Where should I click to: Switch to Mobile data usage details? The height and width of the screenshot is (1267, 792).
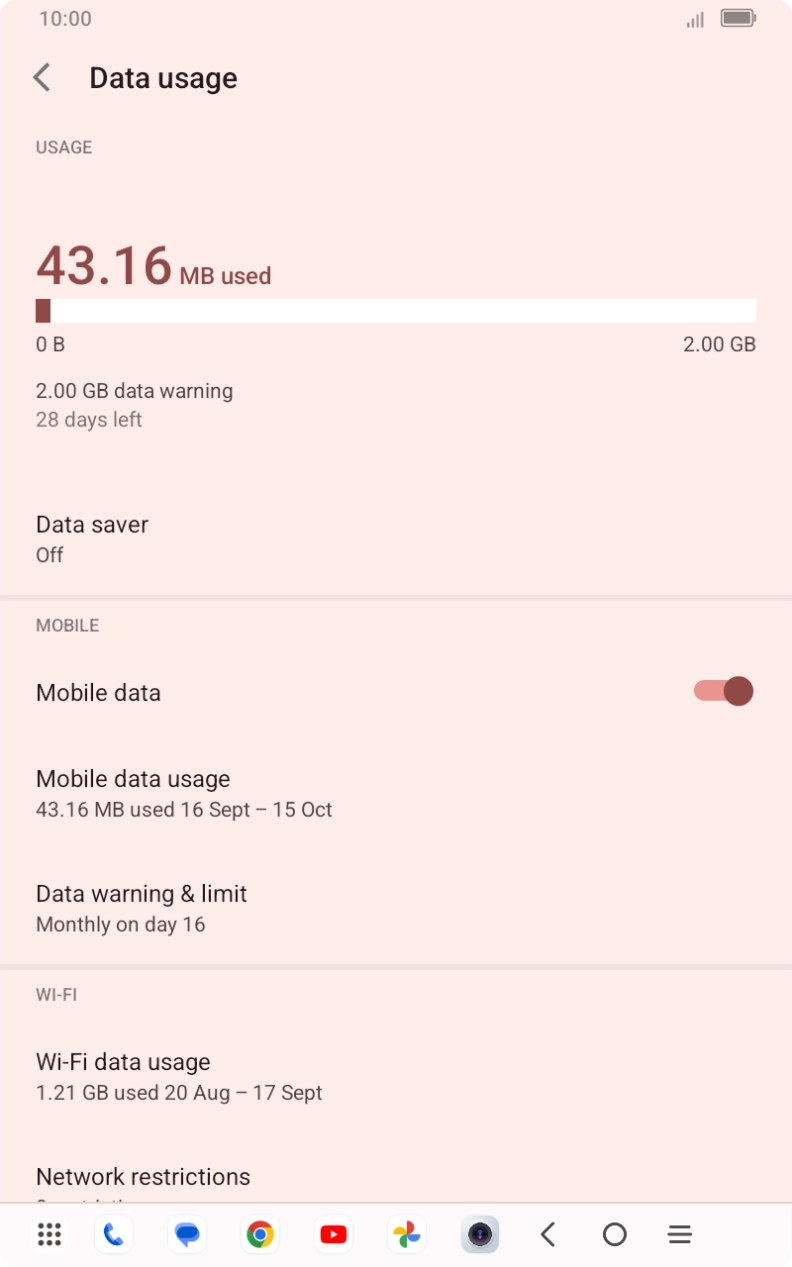tap(133, 792)
